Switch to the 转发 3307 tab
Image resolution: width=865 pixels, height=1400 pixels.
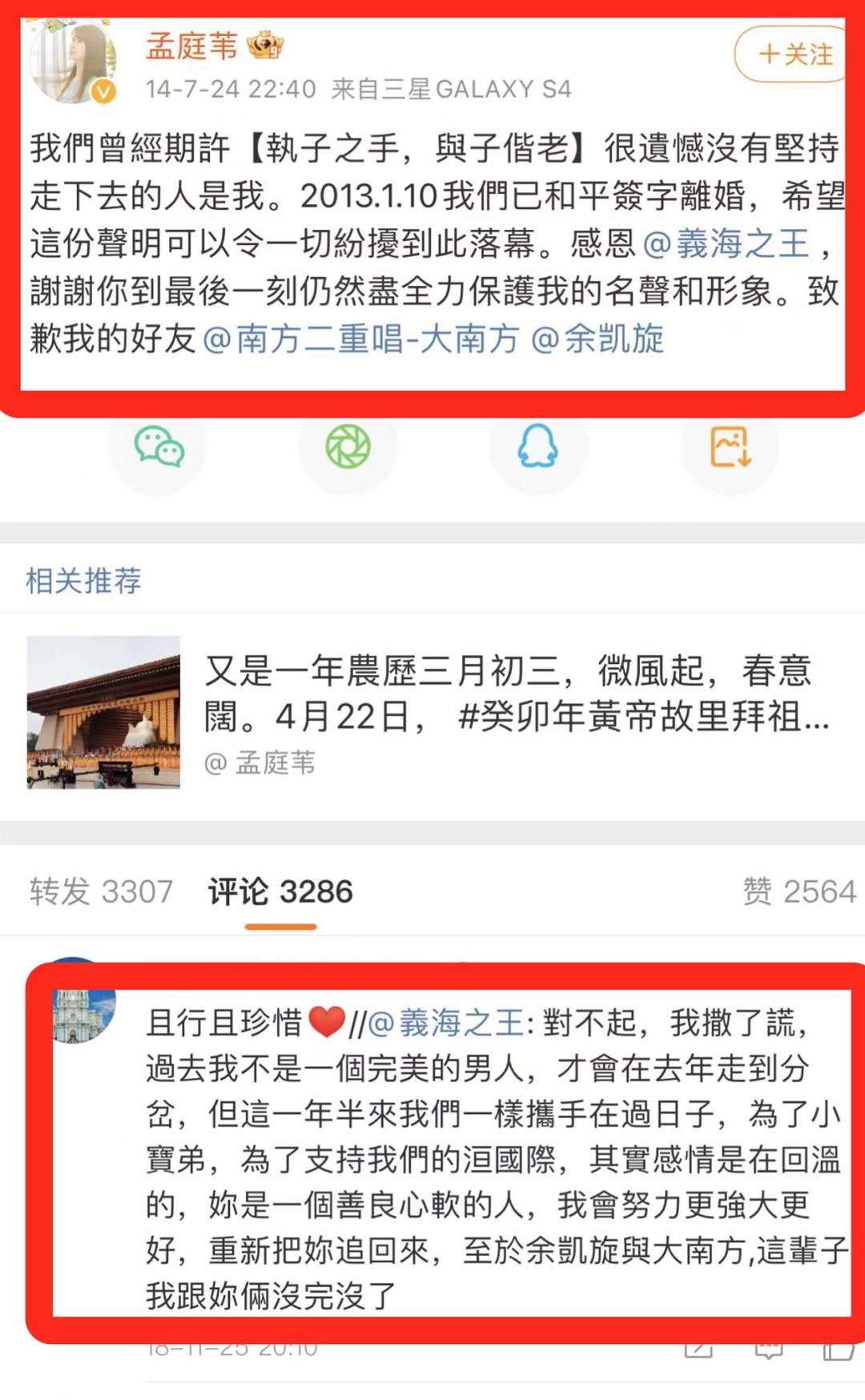(101, 891)
